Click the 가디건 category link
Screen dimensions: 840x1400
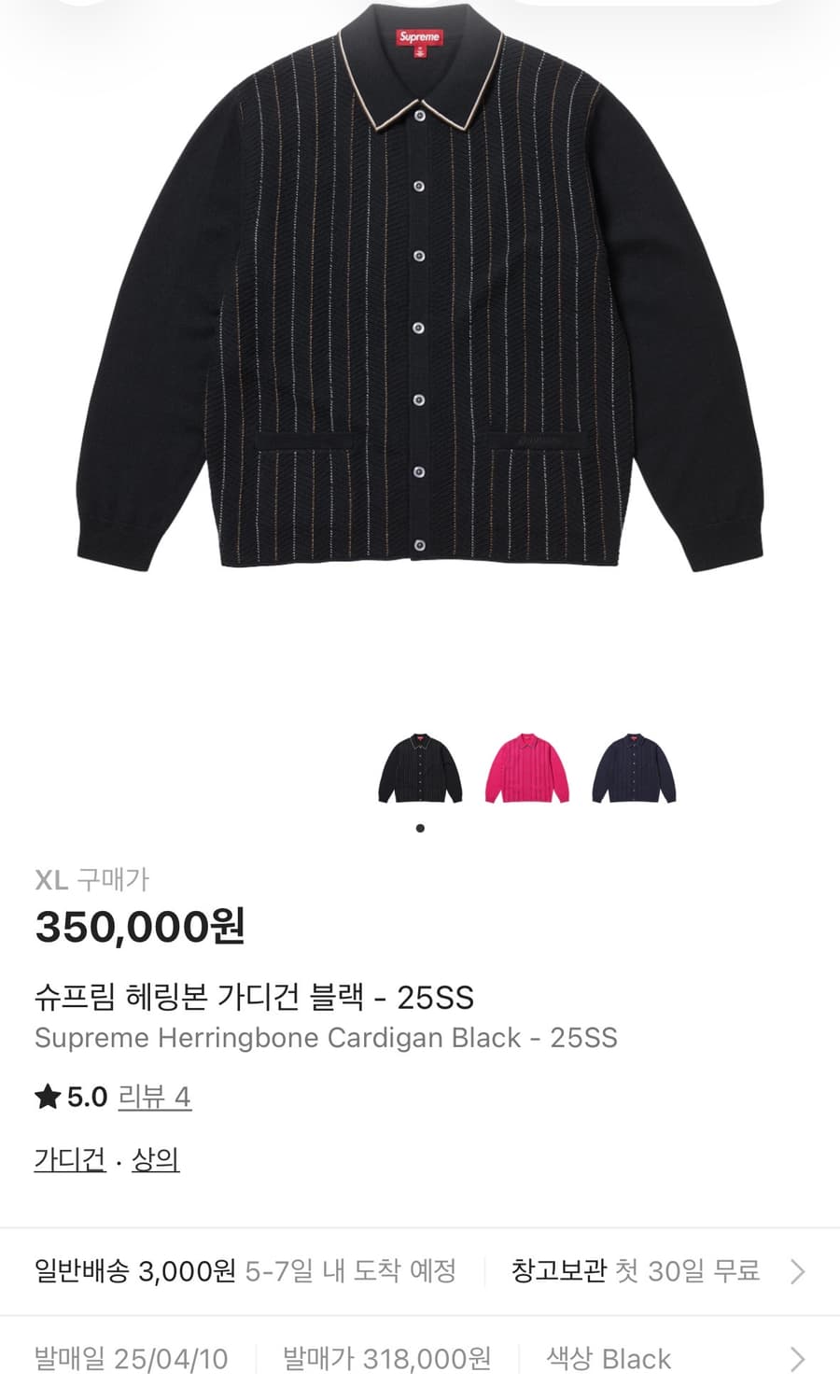(68, 1159)
